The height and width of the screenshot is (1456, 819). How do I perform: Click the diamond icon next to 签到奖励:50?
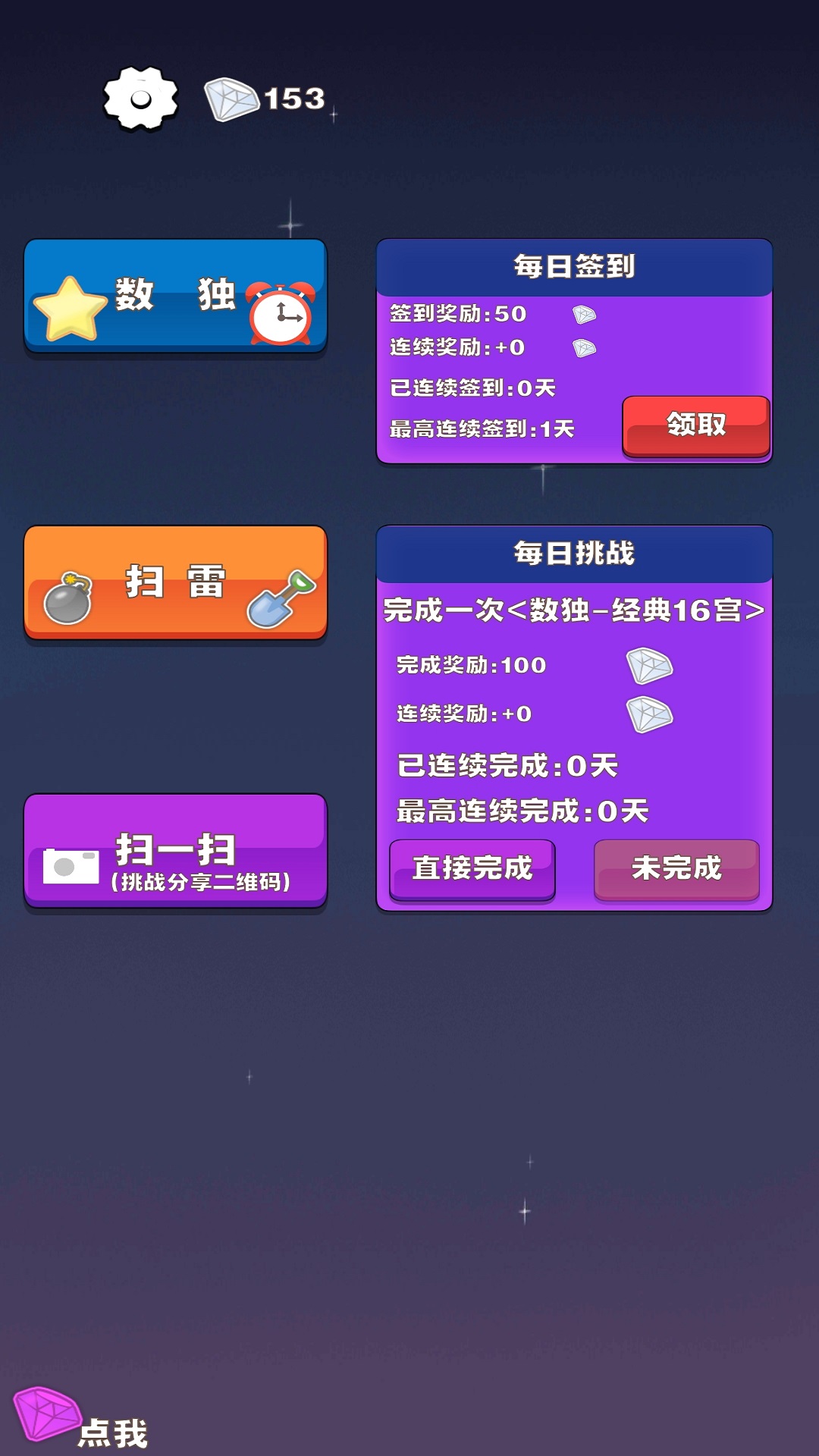pyautogui.click(x=584, y=315)
